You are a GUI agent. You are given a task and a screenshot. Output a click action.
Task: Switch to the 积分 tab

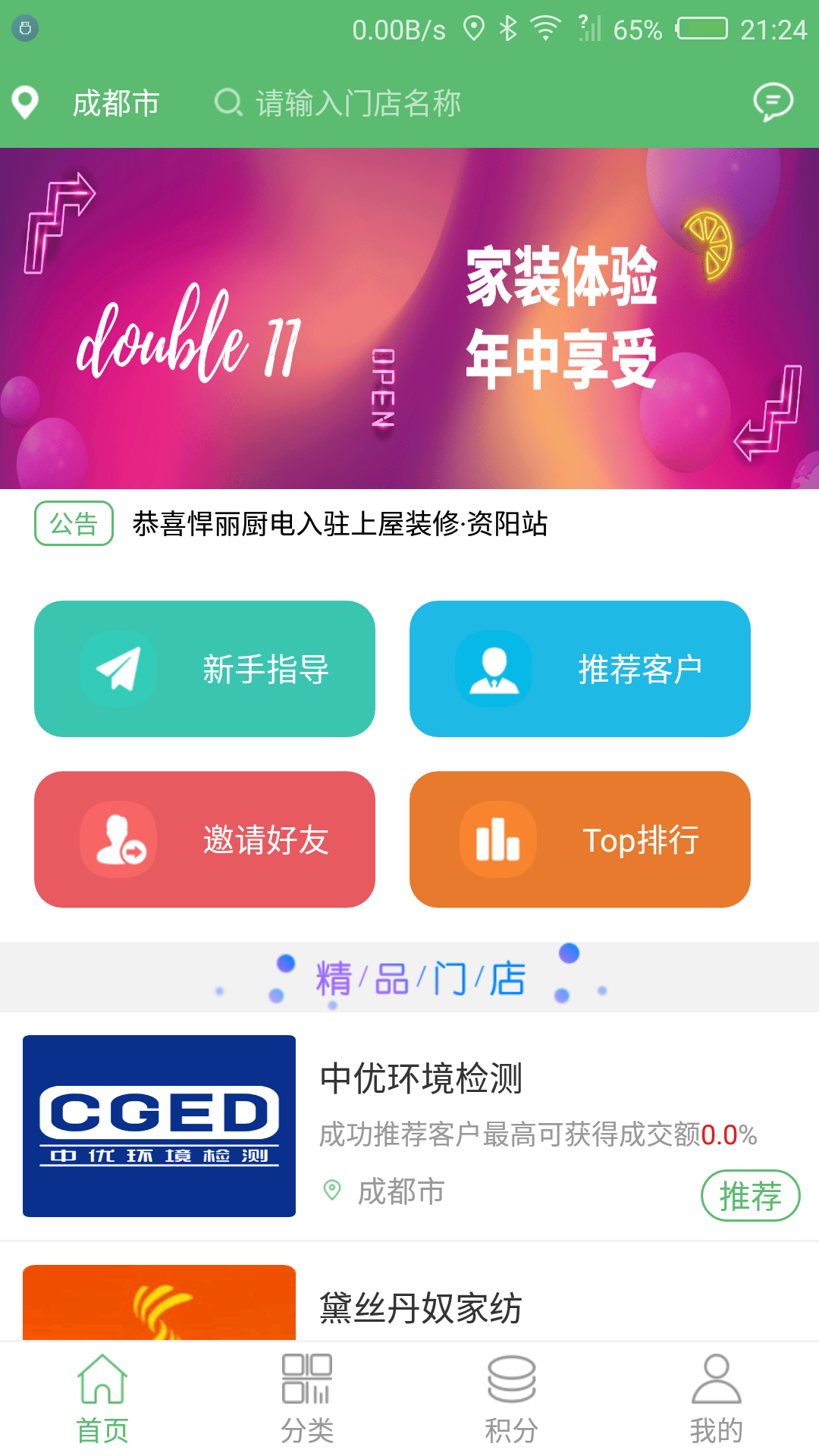tap(512, 1399)
